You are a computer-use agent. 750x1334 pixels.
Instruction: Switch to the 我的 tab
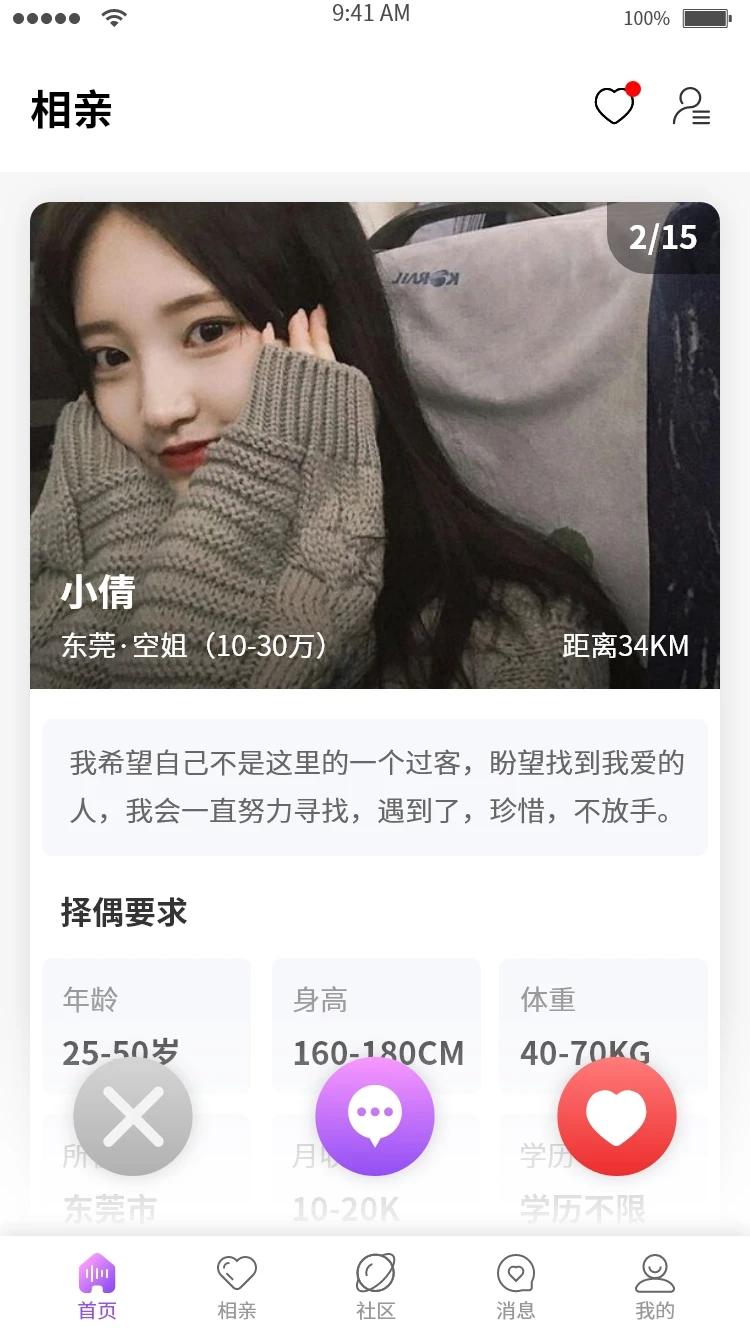[x=655, y=1286]
